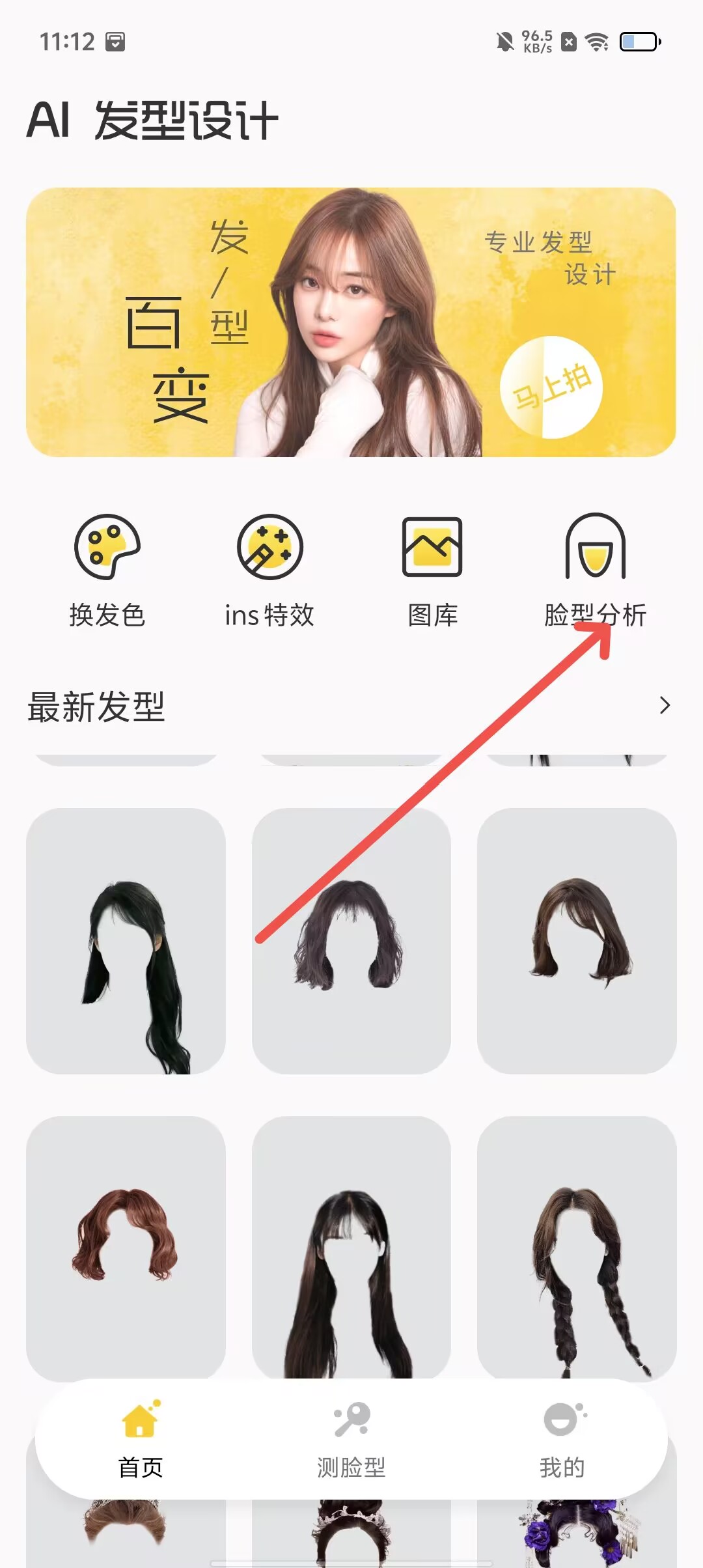The image size is (703, 1568).
Task: Choose the twin braids hairstyle
Action: 577,1247
